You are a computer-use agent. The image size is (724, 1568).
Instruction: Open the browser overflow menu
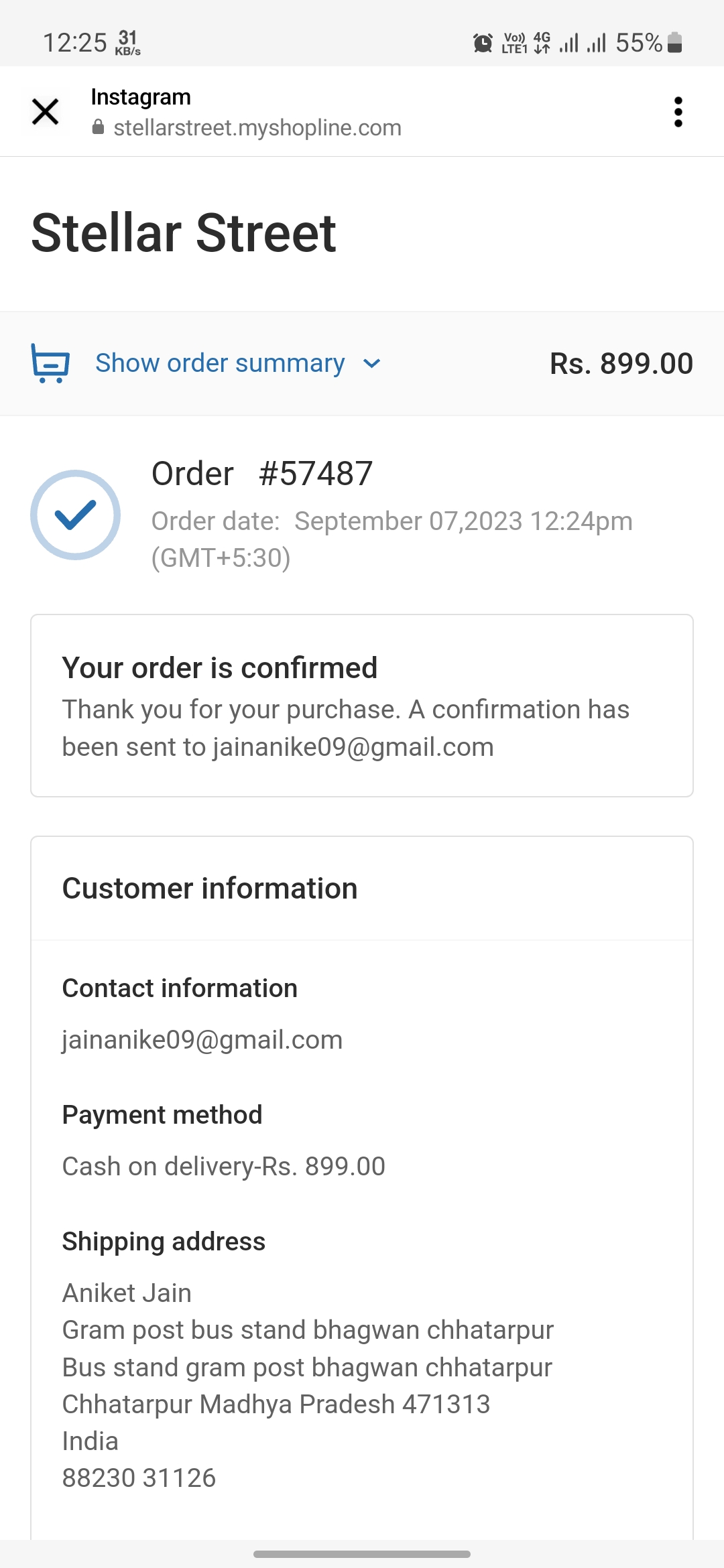[678, 111]
